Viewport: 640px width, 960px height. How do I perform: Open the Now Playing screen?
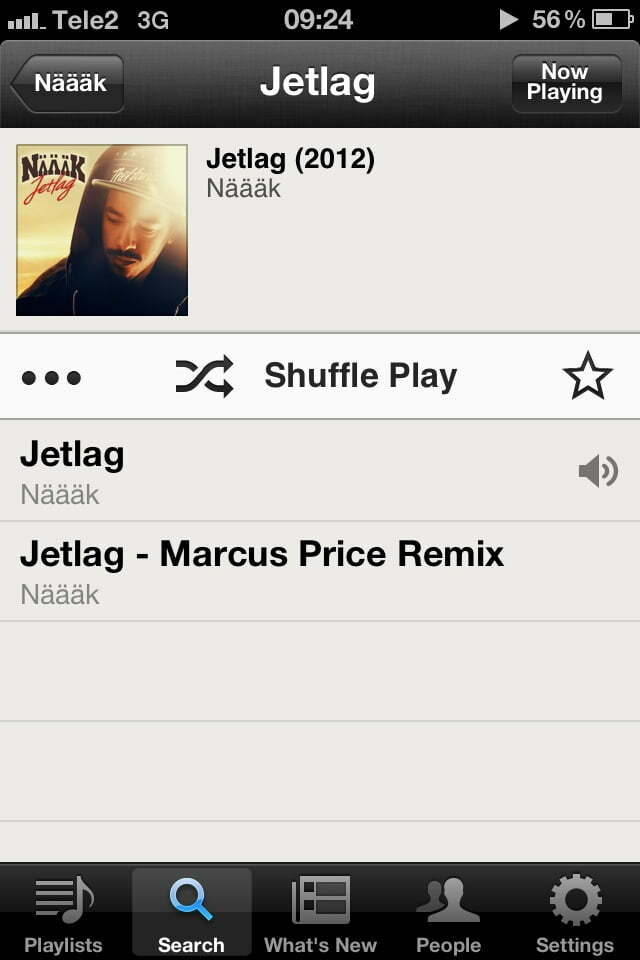pyautogui.click(x=565, y=83)
